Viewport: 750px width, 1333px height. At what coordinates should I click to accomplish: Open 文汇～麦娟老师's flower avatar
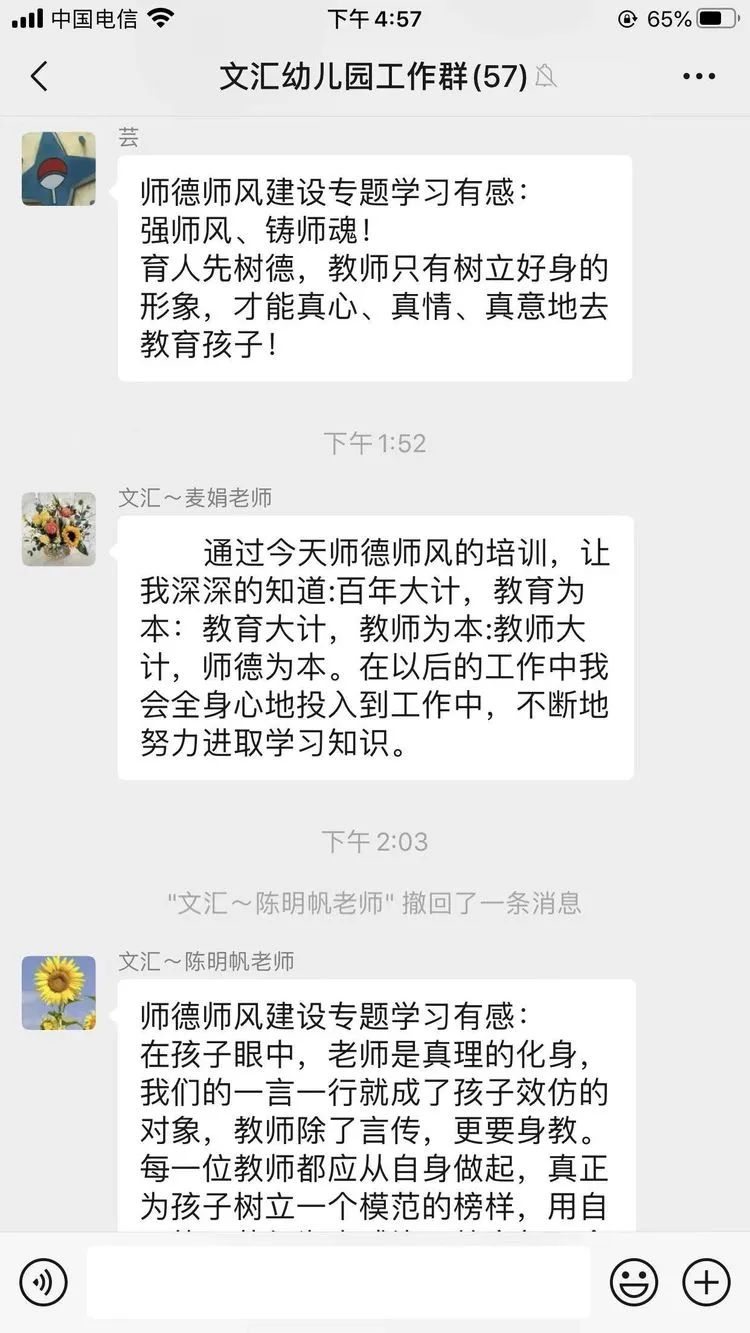point(59,529)
